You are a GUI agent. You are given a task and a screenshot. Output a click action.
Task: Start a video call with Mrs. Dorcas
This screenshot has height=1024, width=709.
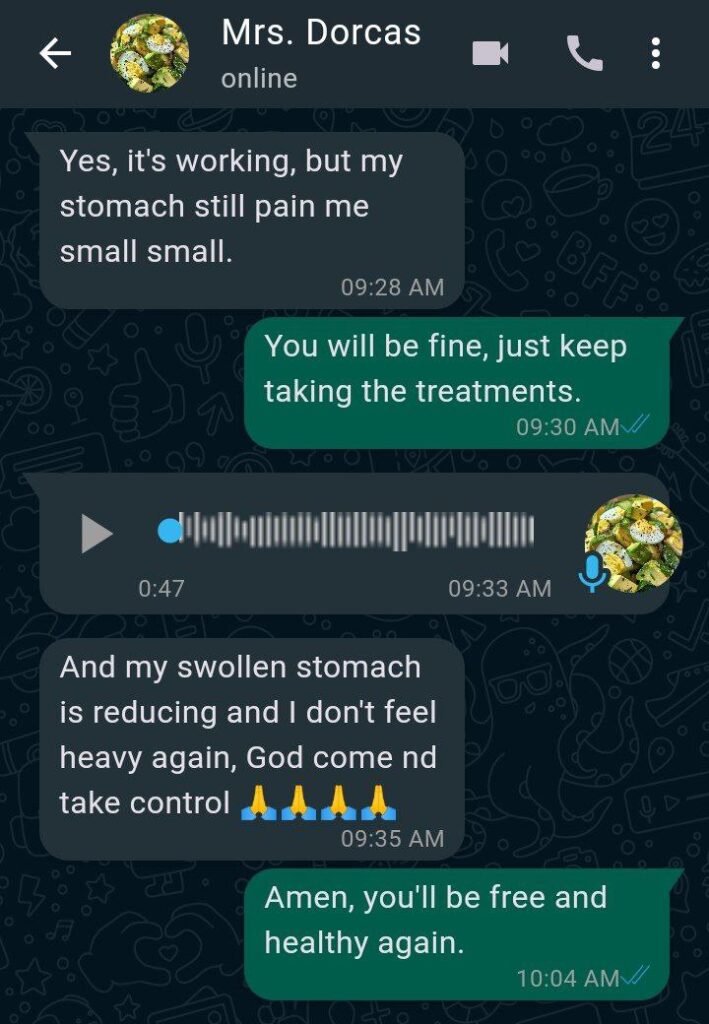[x=490, y=54]
